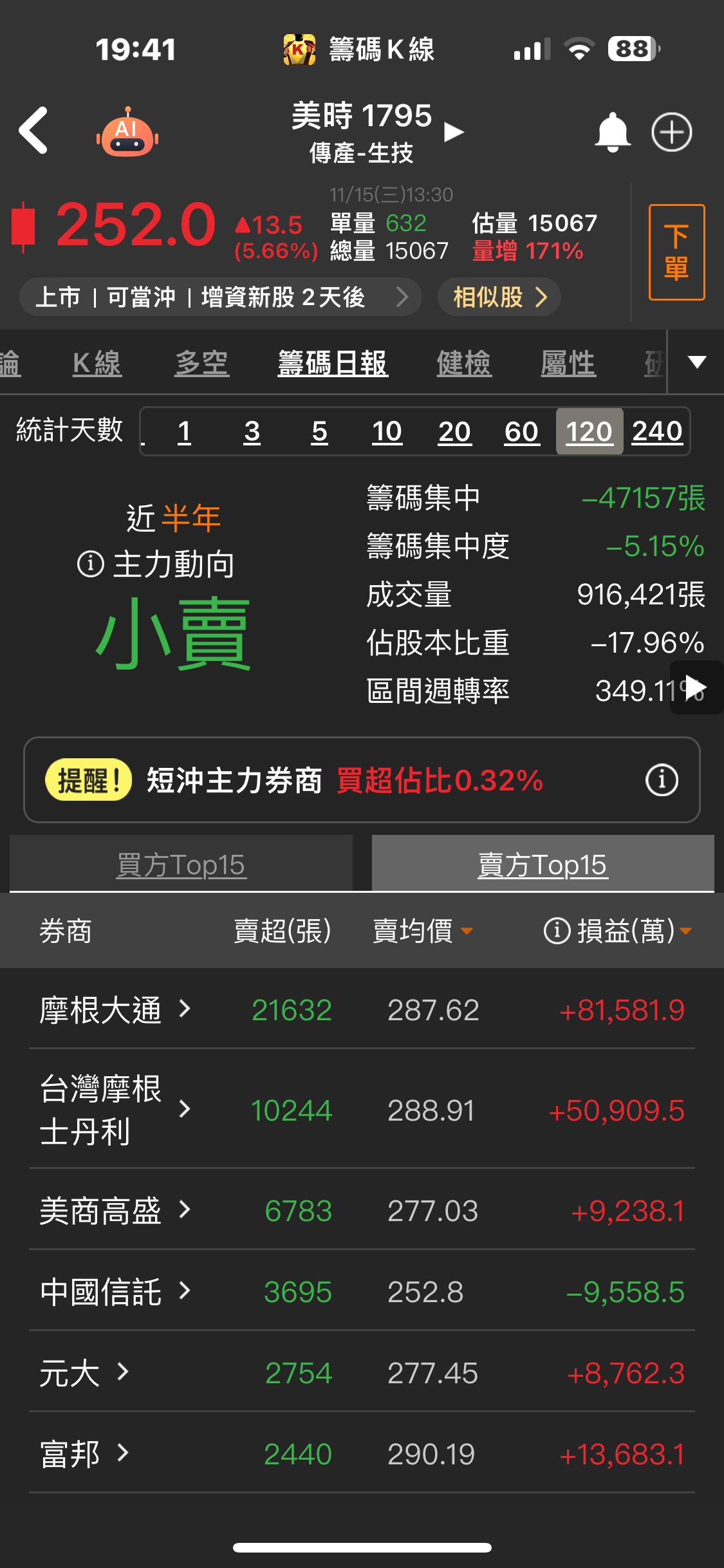Go back using the back arrow

pos(33,131)
